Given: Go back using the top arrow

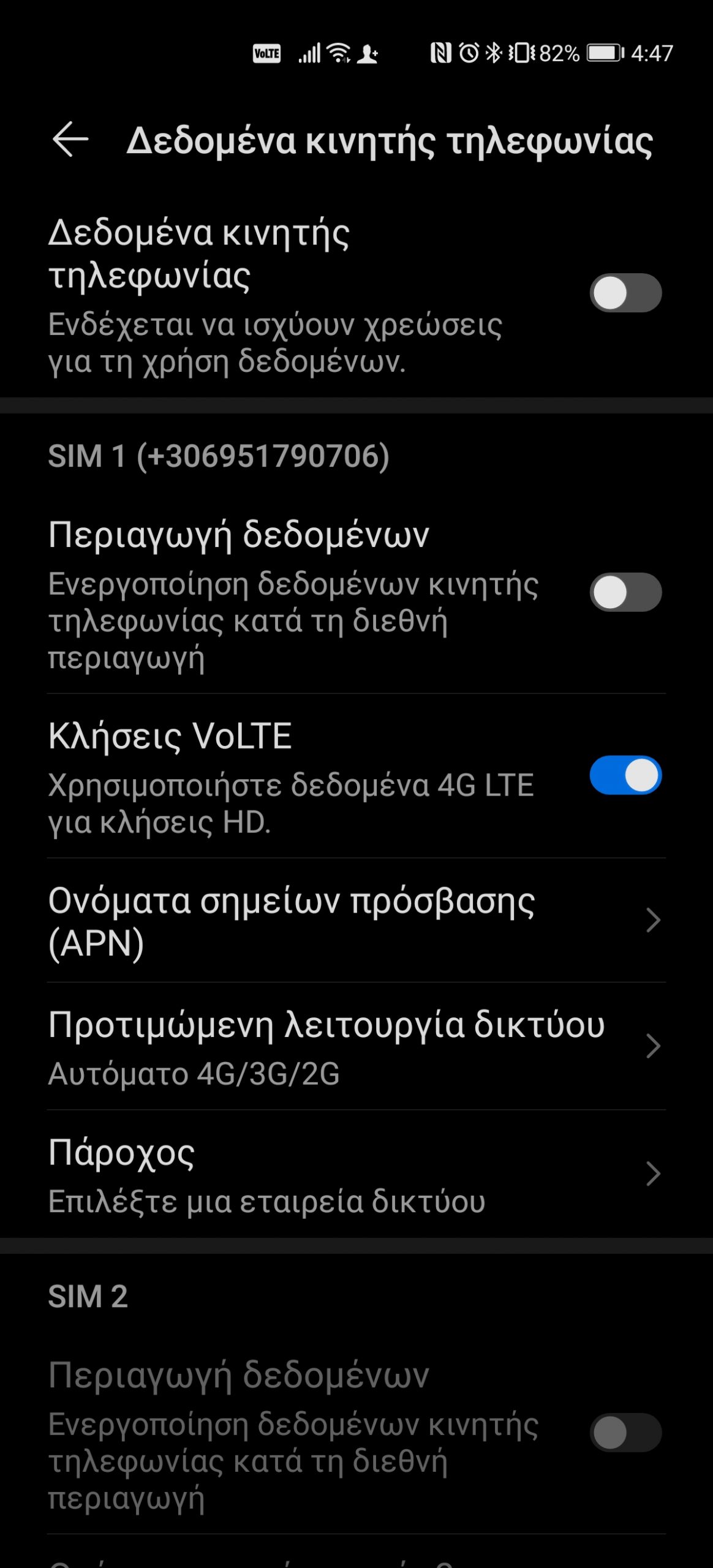Looking at the screenshot, I should tap(70, 140).
